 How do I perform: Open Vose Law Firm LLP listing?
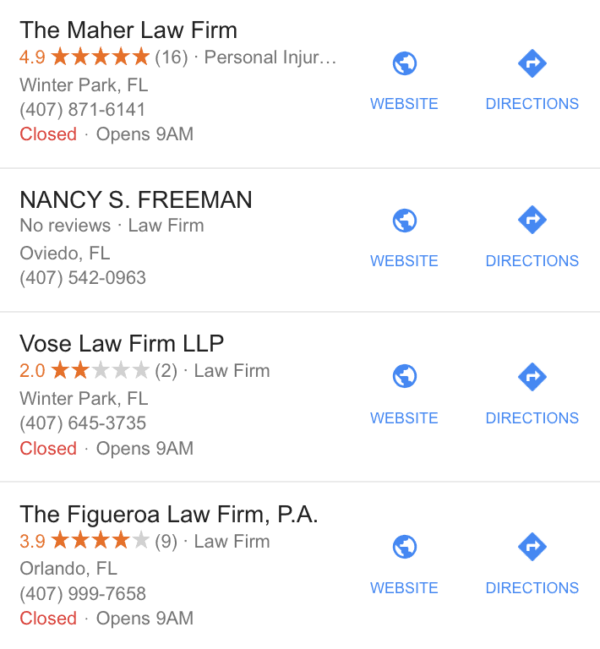coord(120,343)
